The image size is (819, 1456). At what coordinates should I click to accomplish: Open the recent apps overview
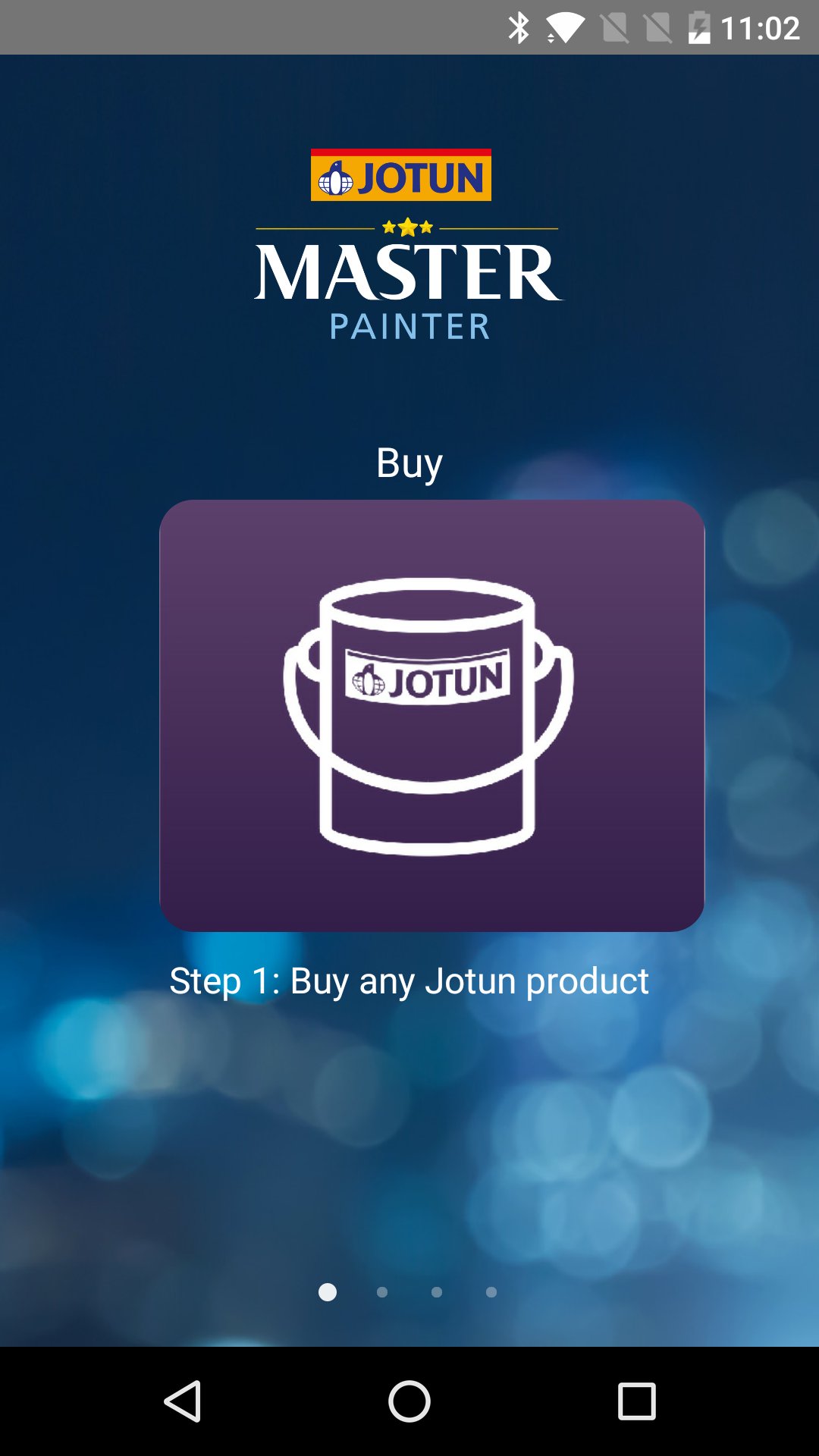pyautogui.click(x=636, y=1401)
